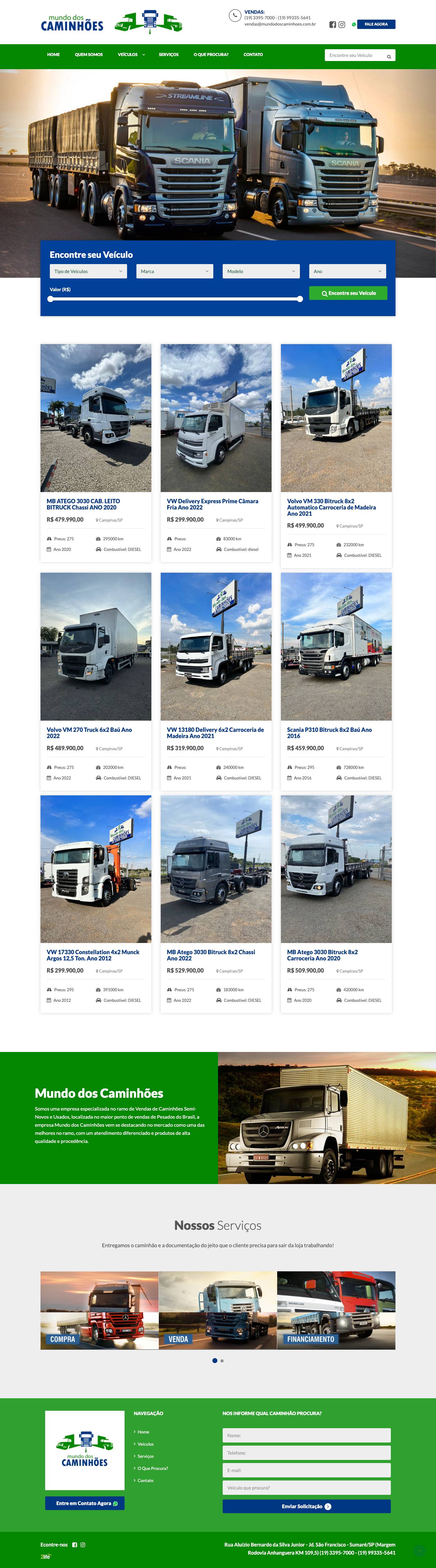Image resolution: width=436 pixels, height=1568 pixels.
Task: Go to Quem Somos page
Action: (x=88, y=55)
